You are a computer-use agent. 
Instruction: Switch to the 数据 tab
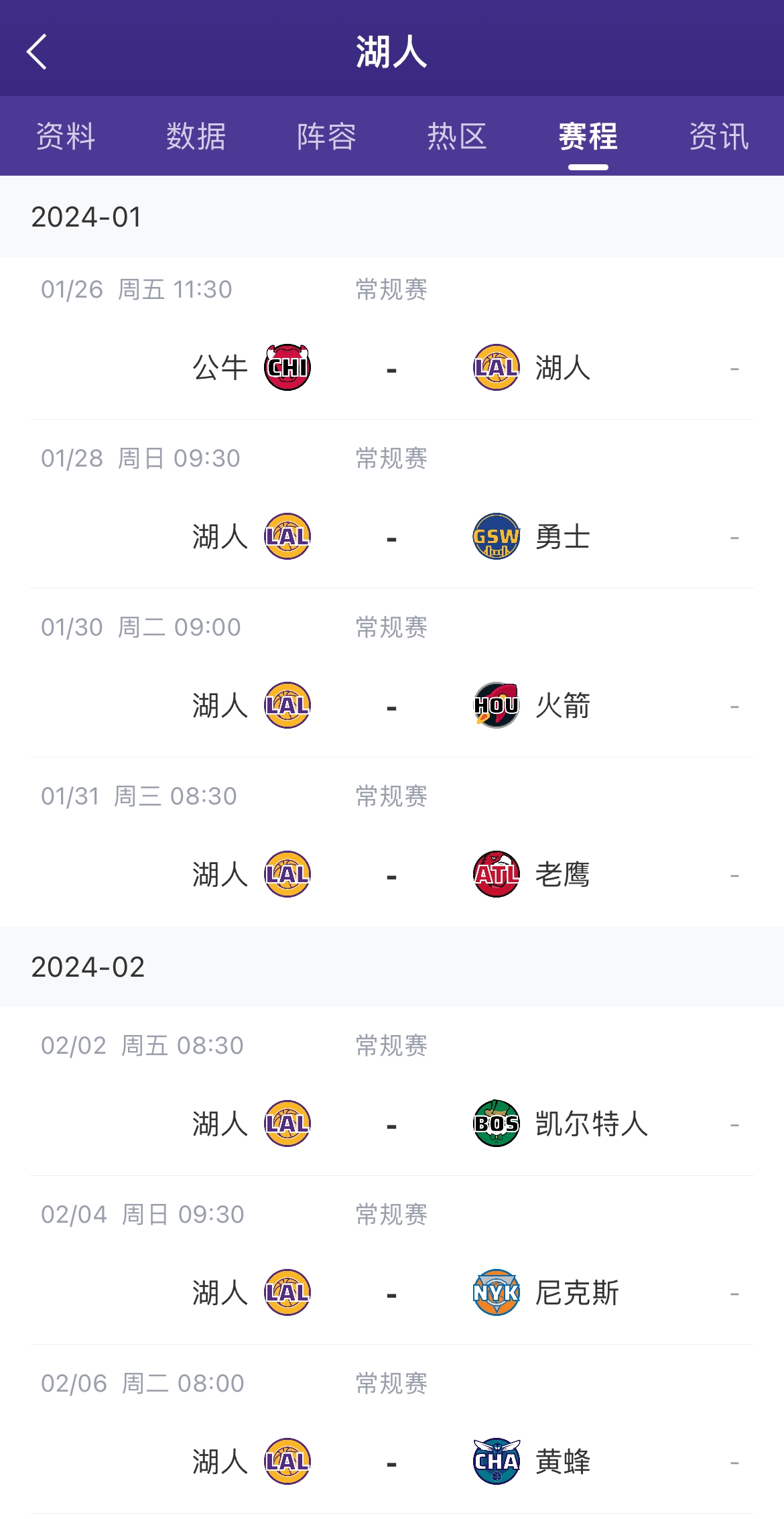pyautogui.click(x=196, y=136)
